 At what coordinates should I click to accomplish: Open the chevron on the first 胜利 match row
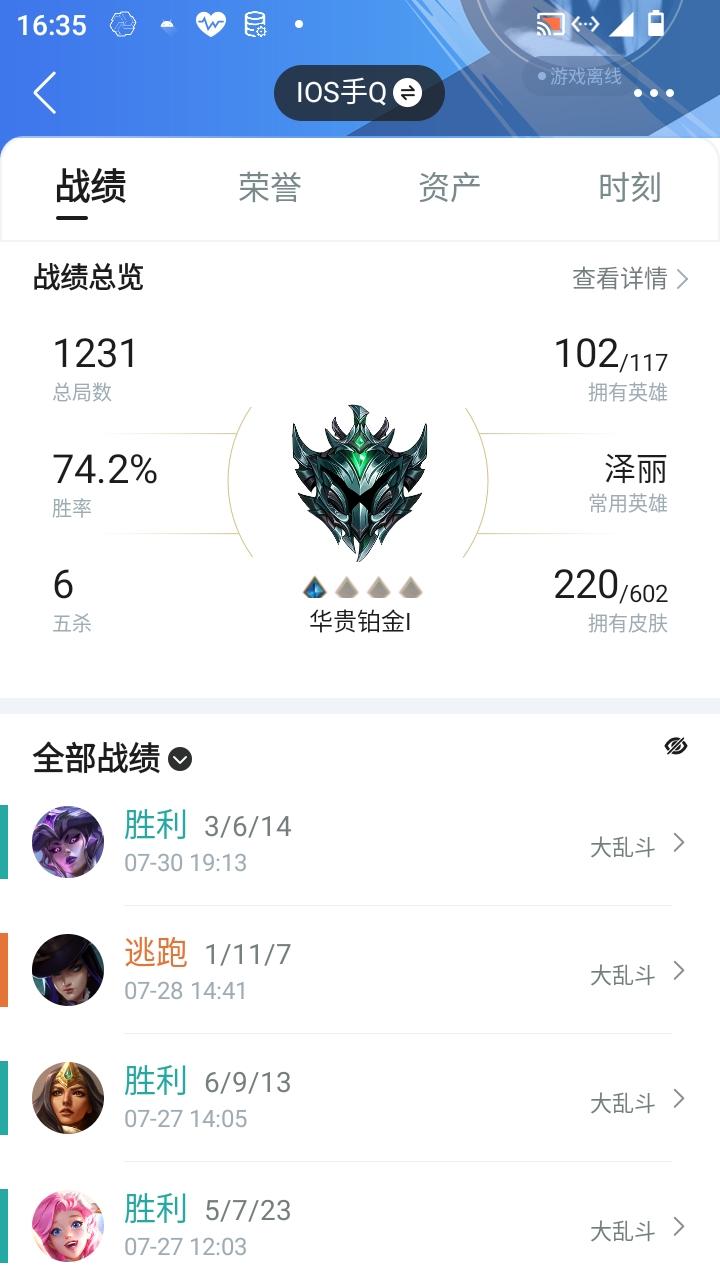pos(679,843)
